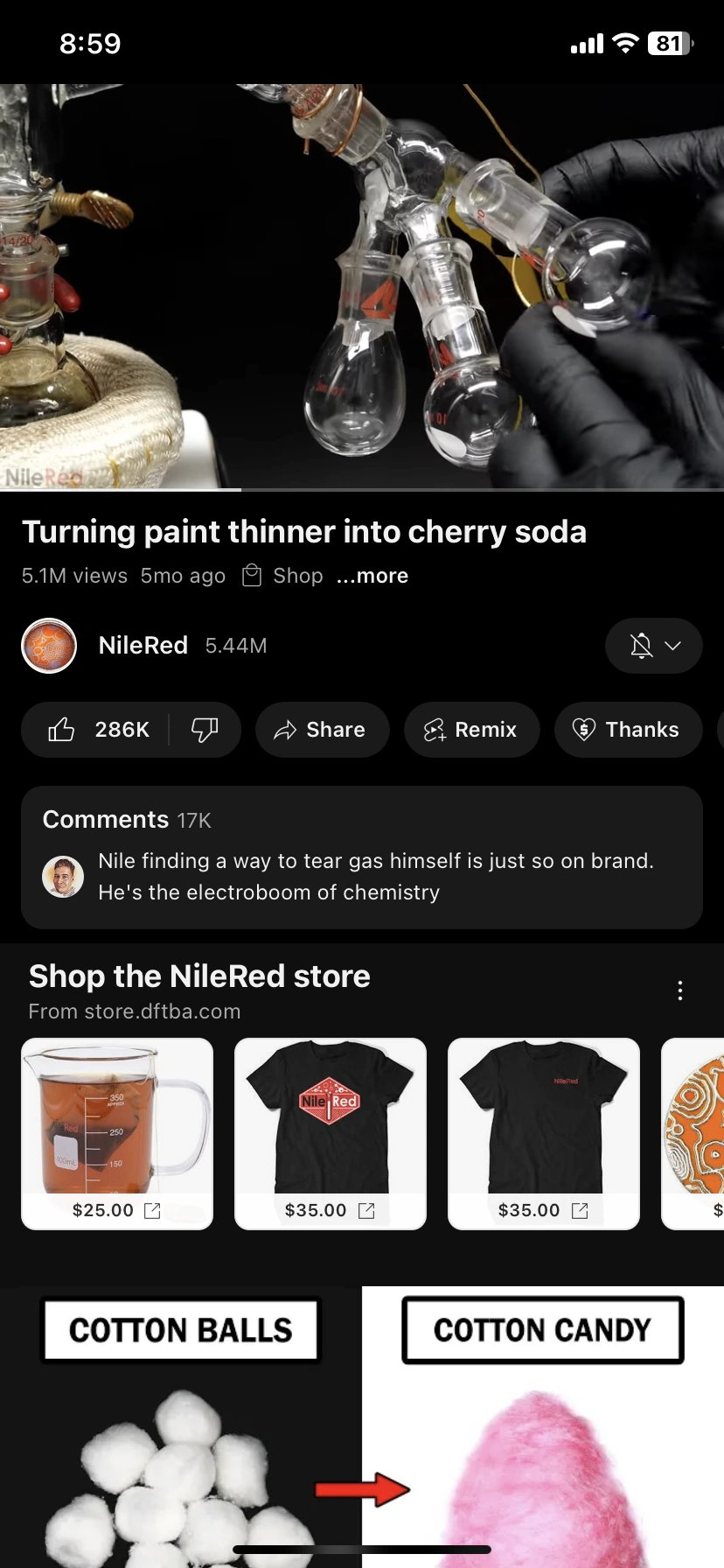The image size is (724, 1568).
Task: View the $25.00 beaker mug product
Action: [x=117, y=1133]
